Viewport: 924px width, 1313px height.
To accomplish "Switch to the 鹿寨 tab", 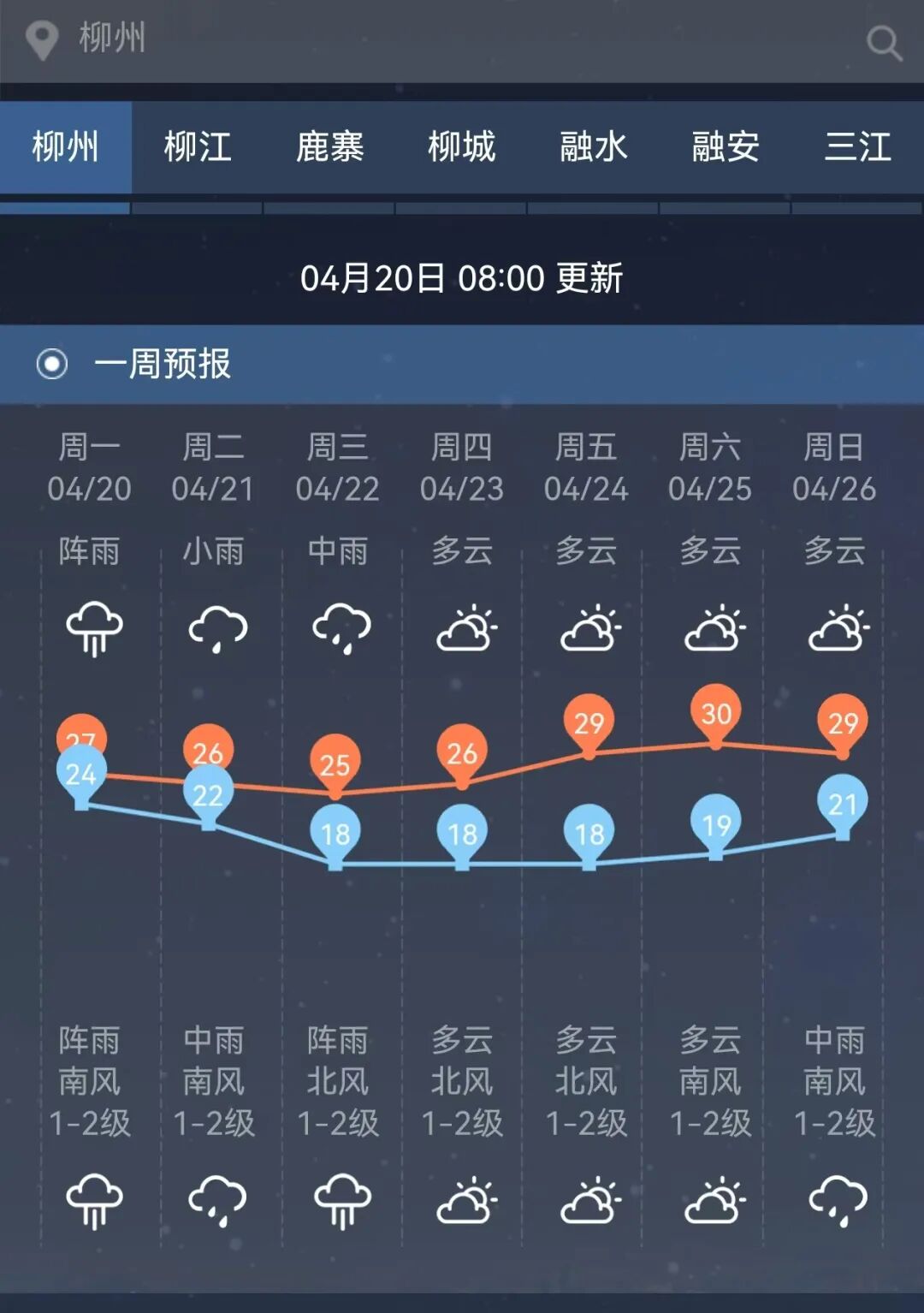I will 329,147.
